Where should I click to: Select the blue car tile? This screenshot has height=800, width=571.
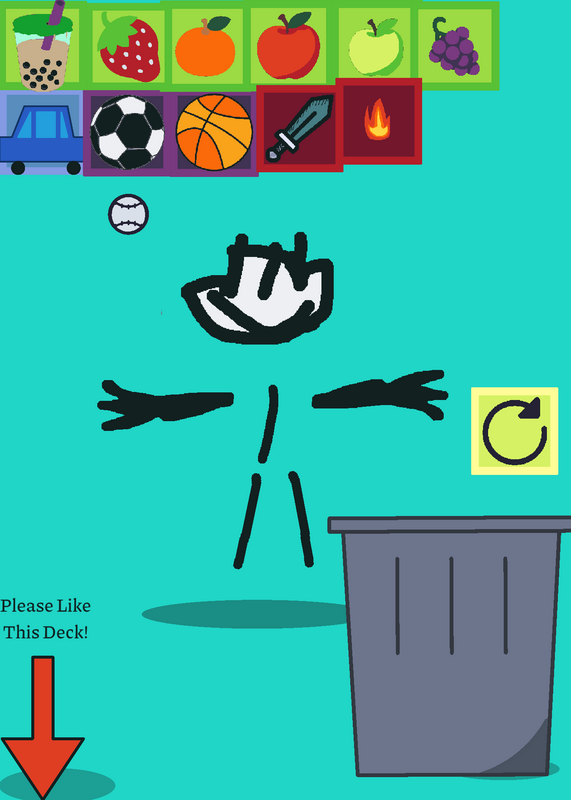tap(42, 133)
